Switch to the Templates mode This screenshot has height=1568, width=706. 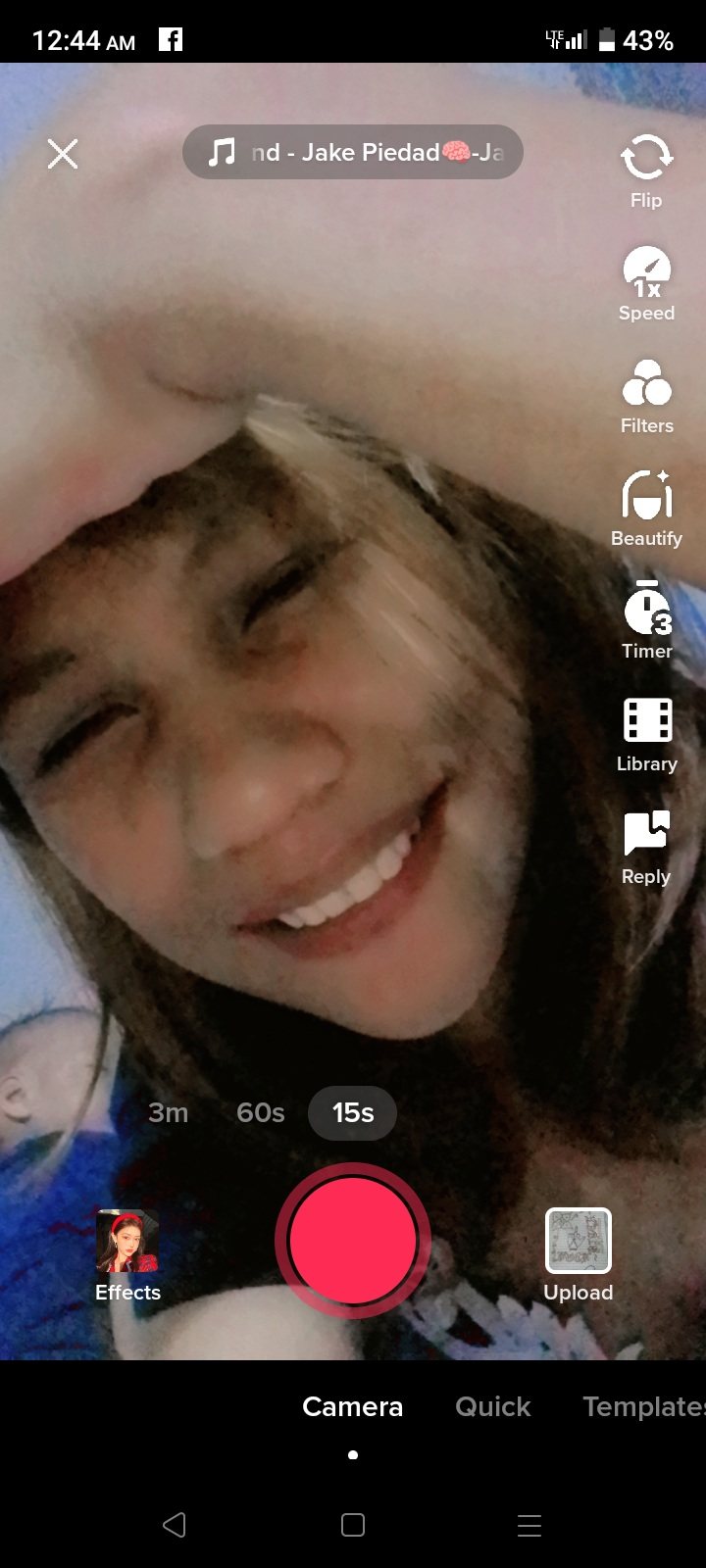click(x=643, y=1407)
